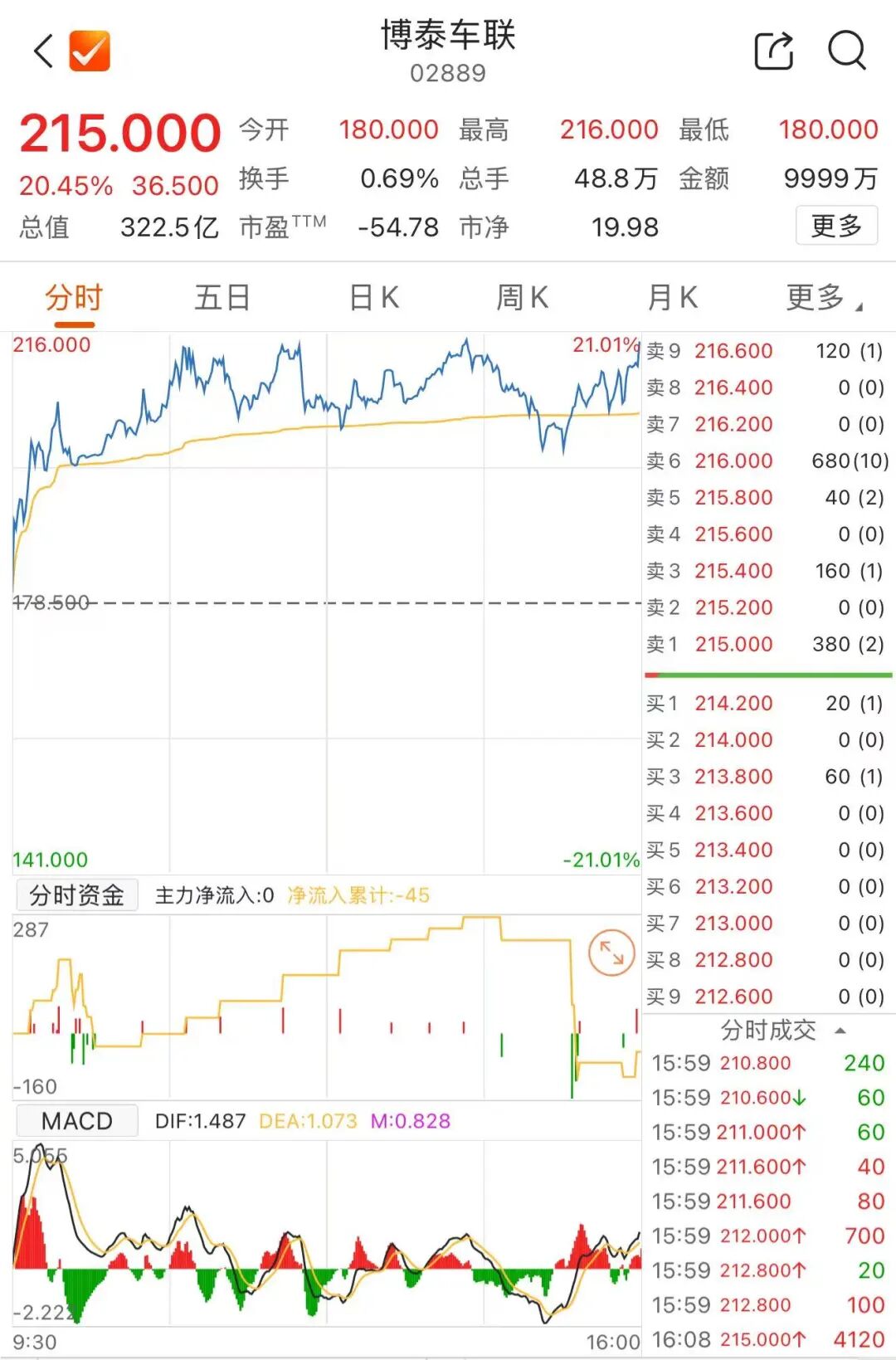Open the 周K chart tab

pyautogui.click(x=522, y=298)
